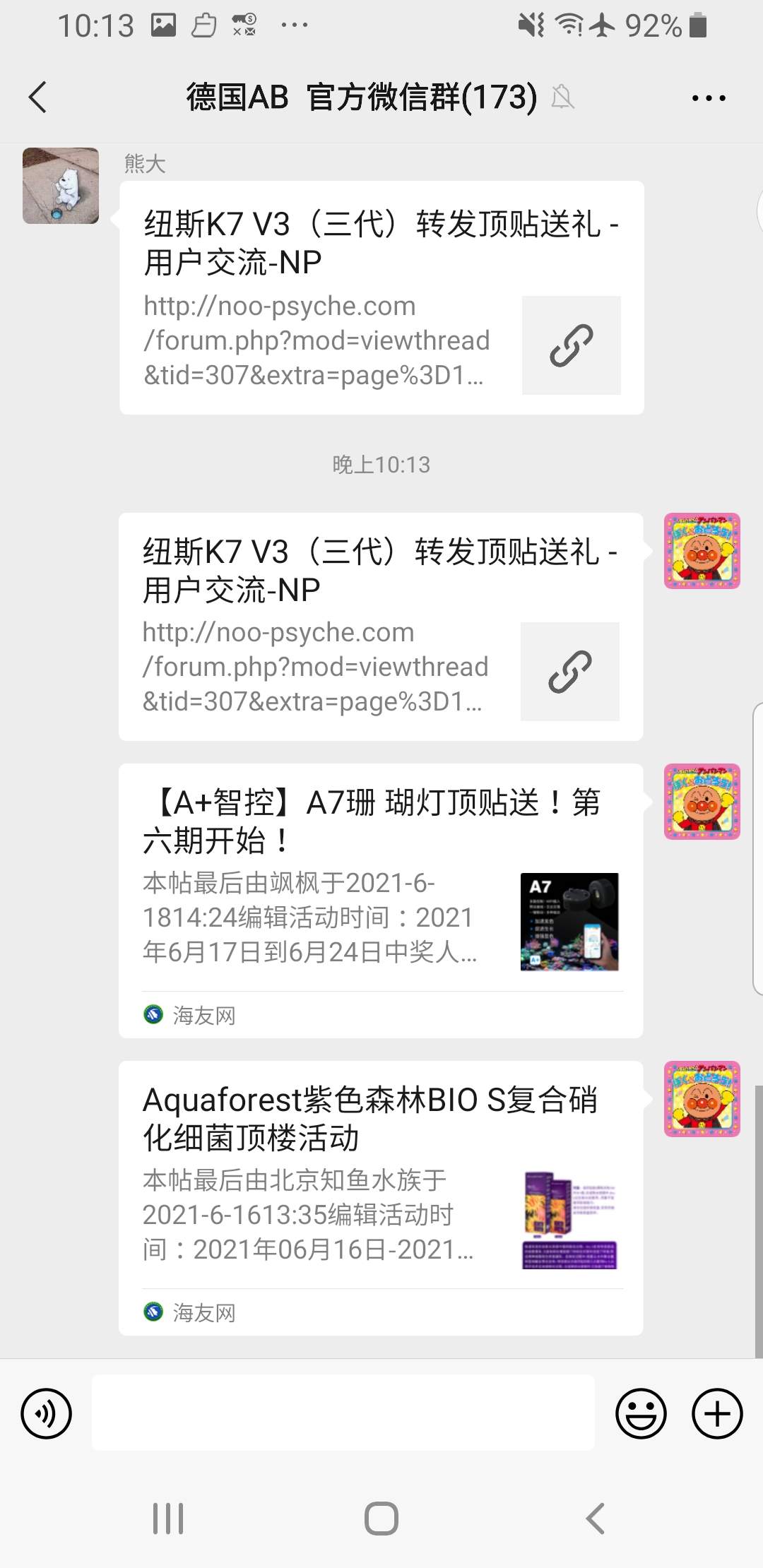
Task: Tap the system home button
Action: click(x=381, y=1518)
